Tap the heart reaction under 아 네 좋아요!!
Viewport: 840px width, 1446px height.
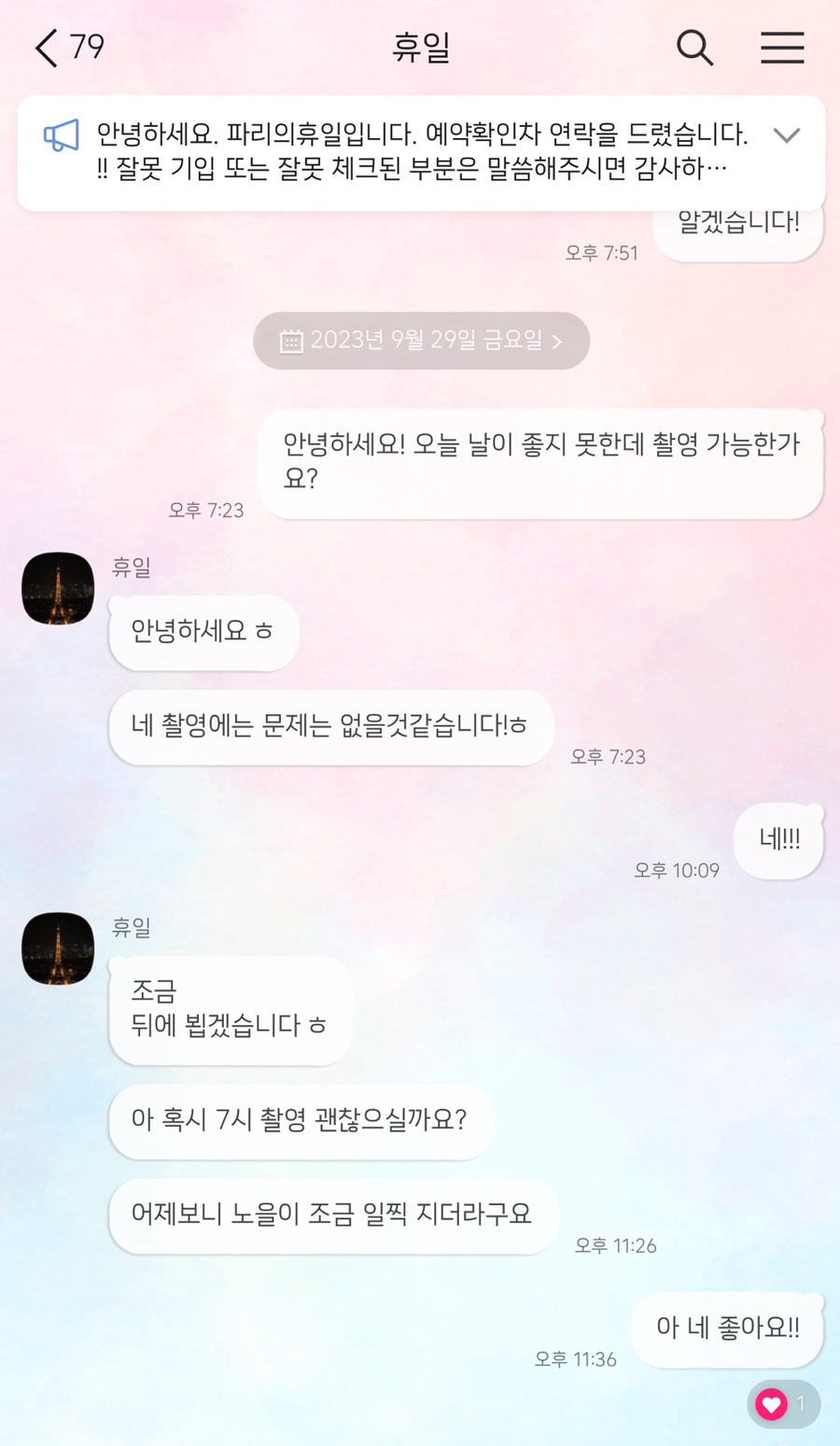pos(782,1404)
